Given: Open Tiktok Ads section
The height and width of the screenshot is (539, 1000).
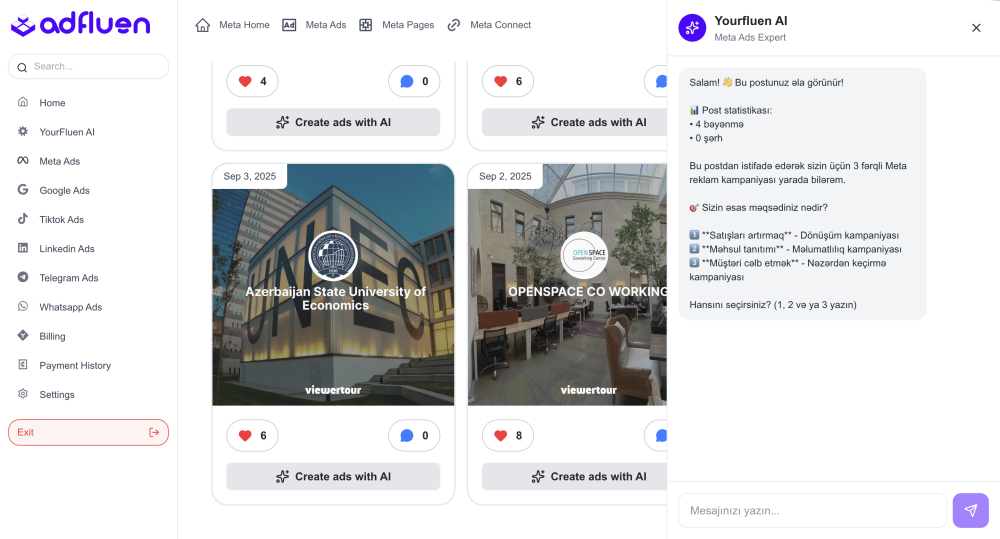Looking at the screenshot, I should 61,219.
